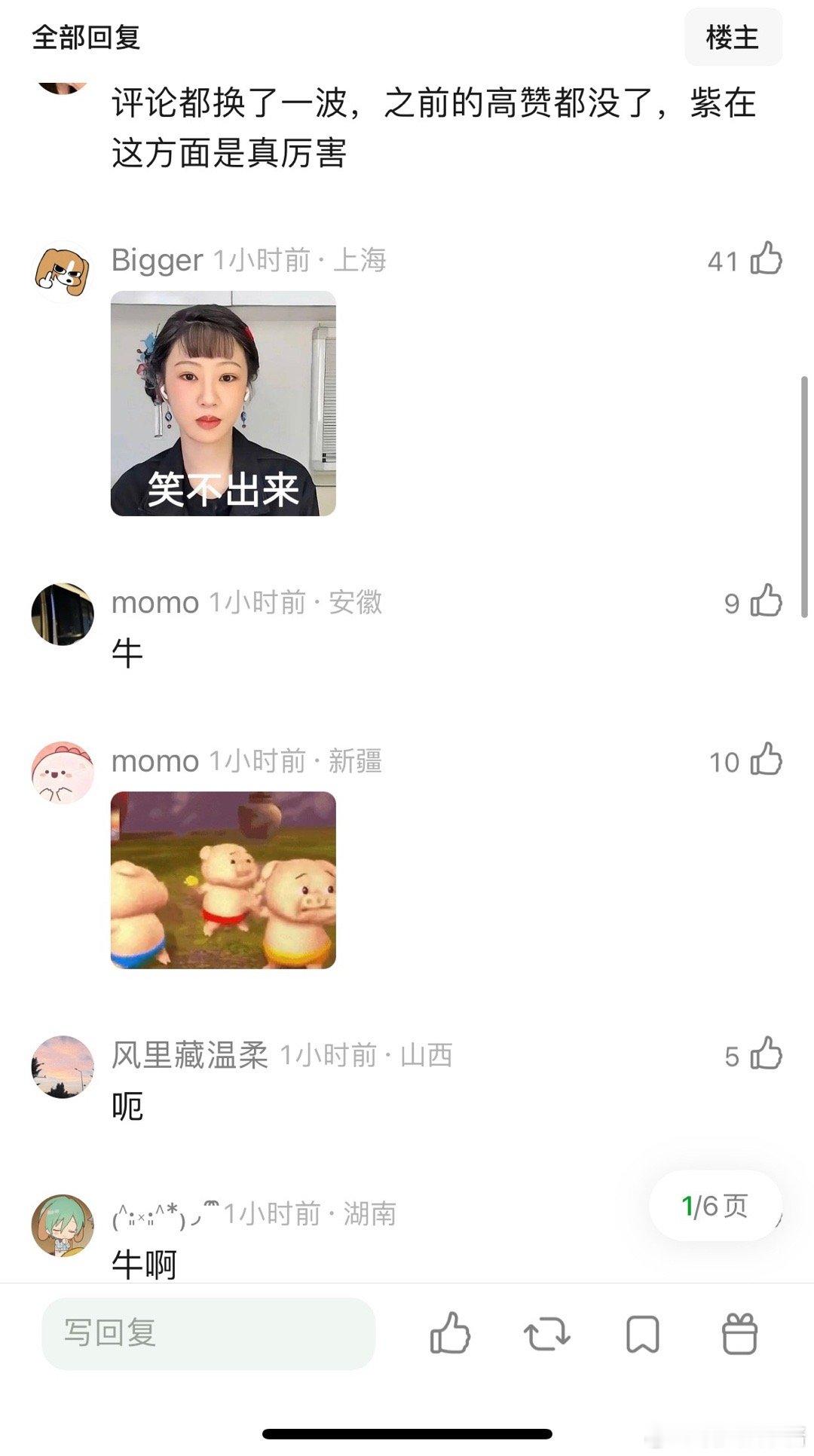Click username Bigger
Viewport: 814px width, 1456px height.
point(156,261)
